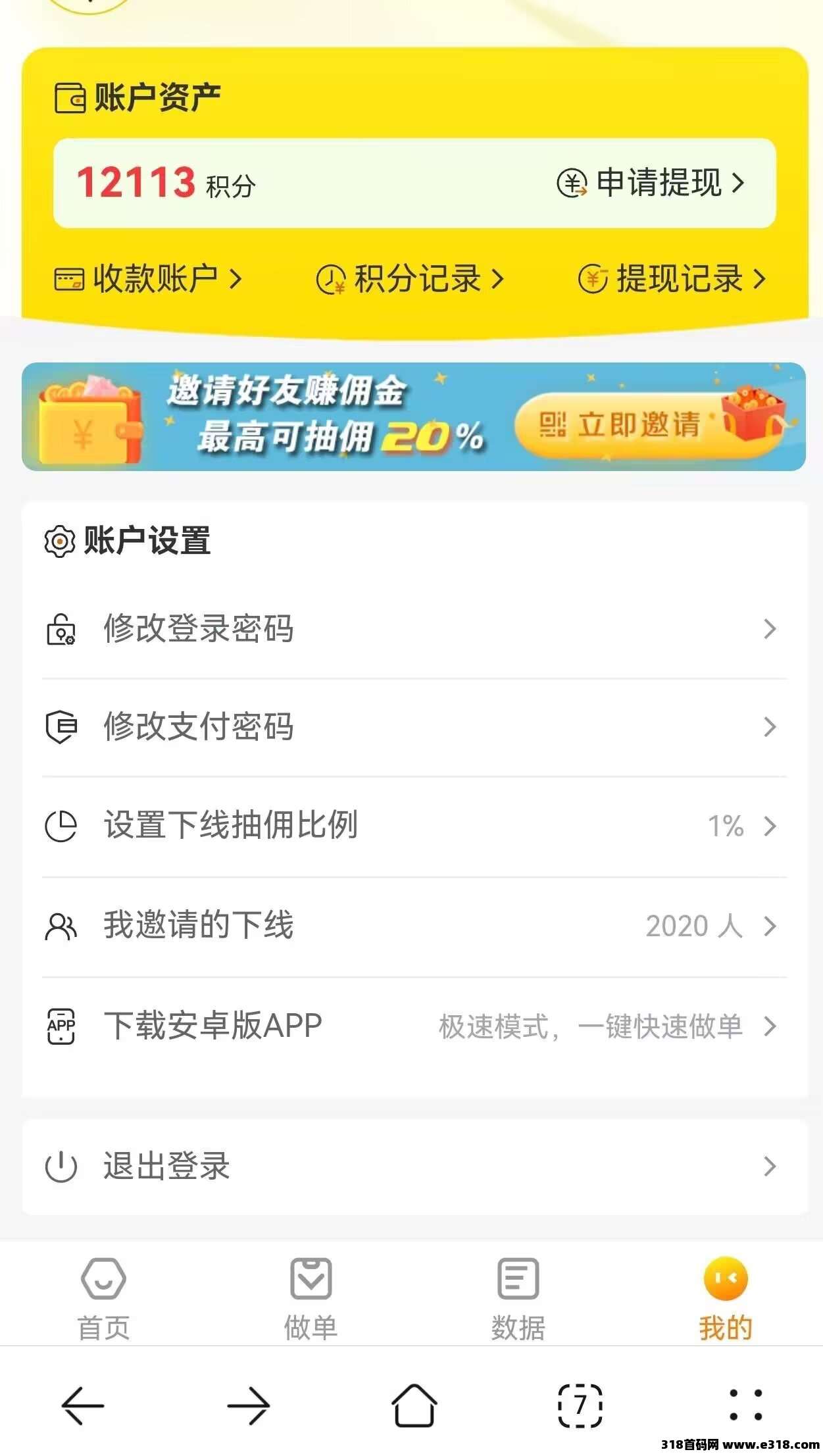This screenshot has width=823, height=1456.
Task: Click the 修改支付密码 shield icon
Action: (x=61, y=727)
